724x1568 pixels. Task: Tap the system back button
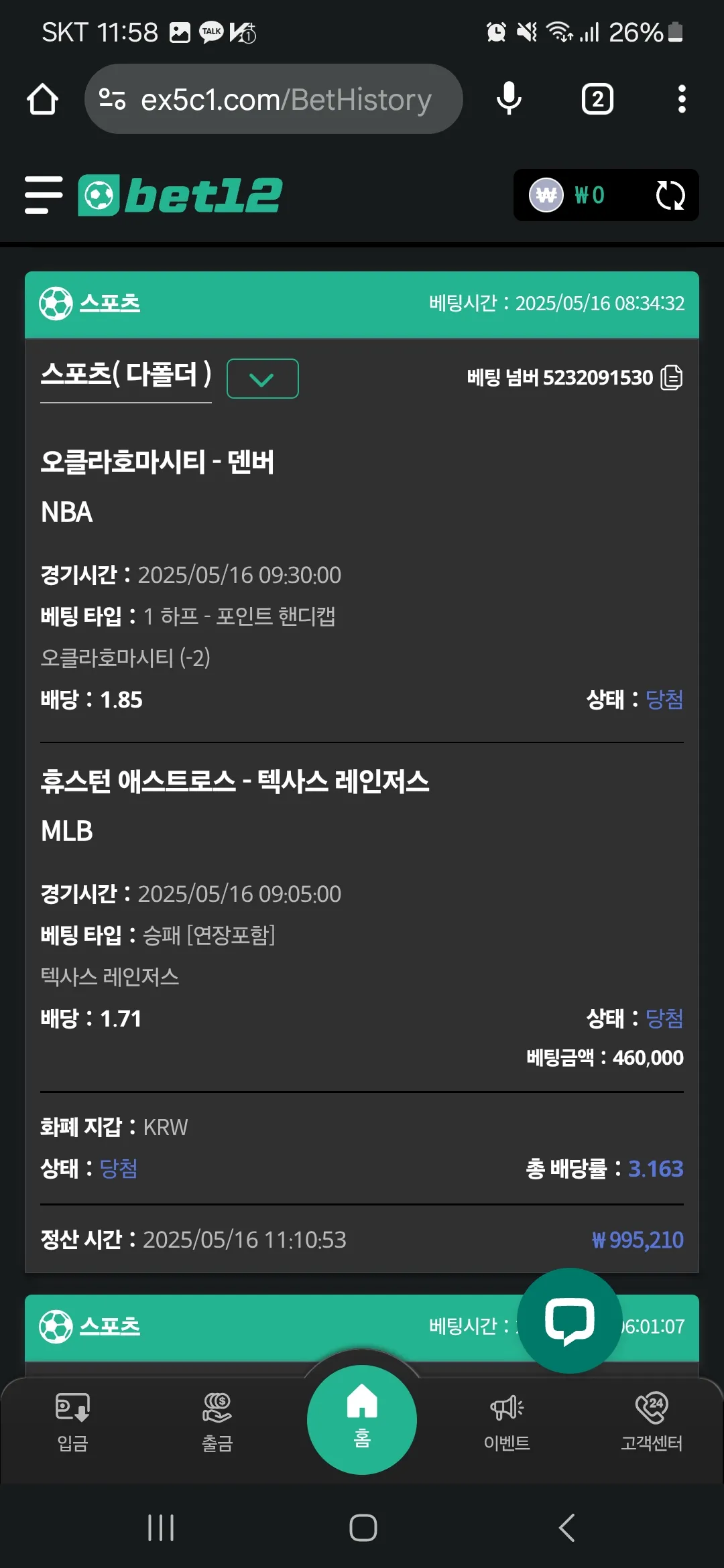[566, 1528]
